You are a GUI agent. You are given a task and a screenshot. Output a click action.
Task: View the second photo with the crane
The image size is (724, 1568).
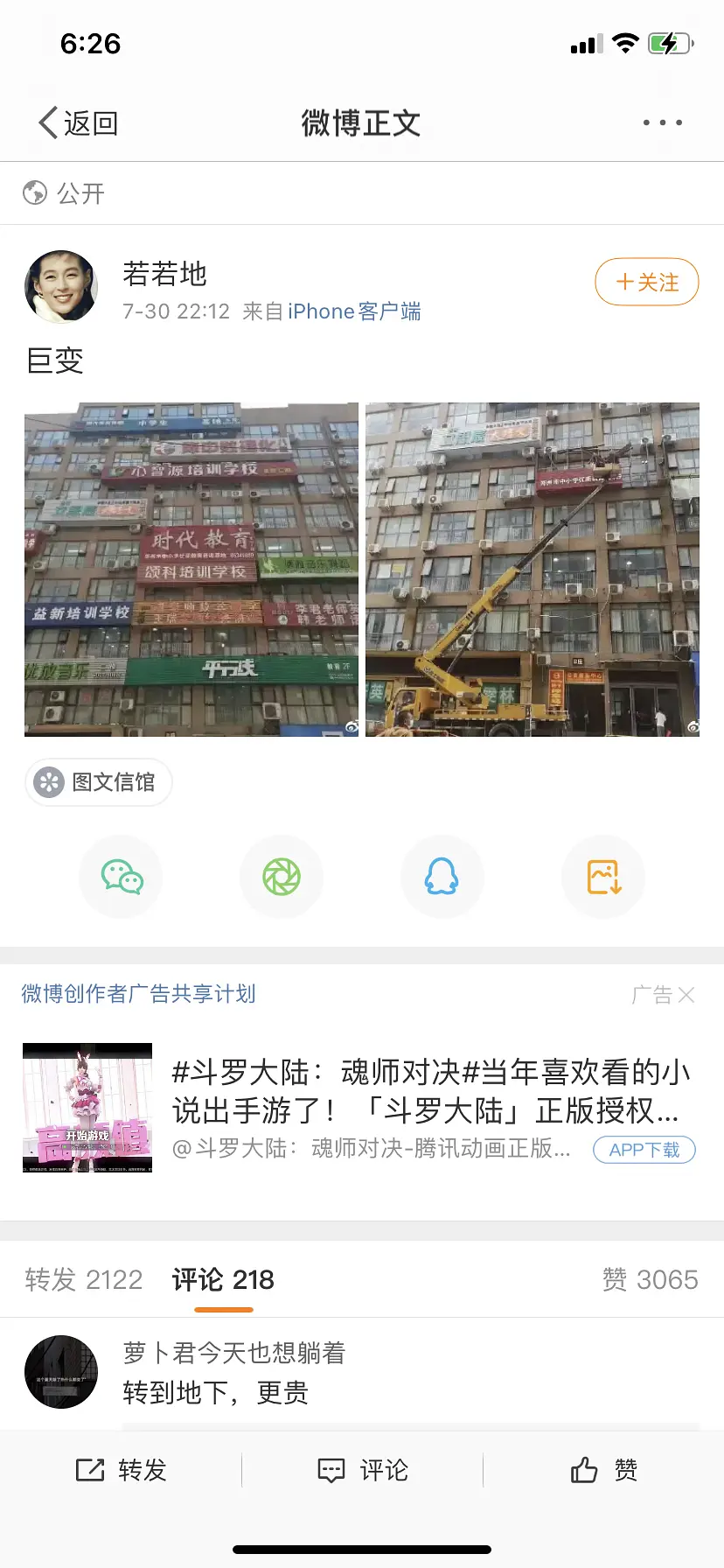pyautogui.click(x=533, y=570)
